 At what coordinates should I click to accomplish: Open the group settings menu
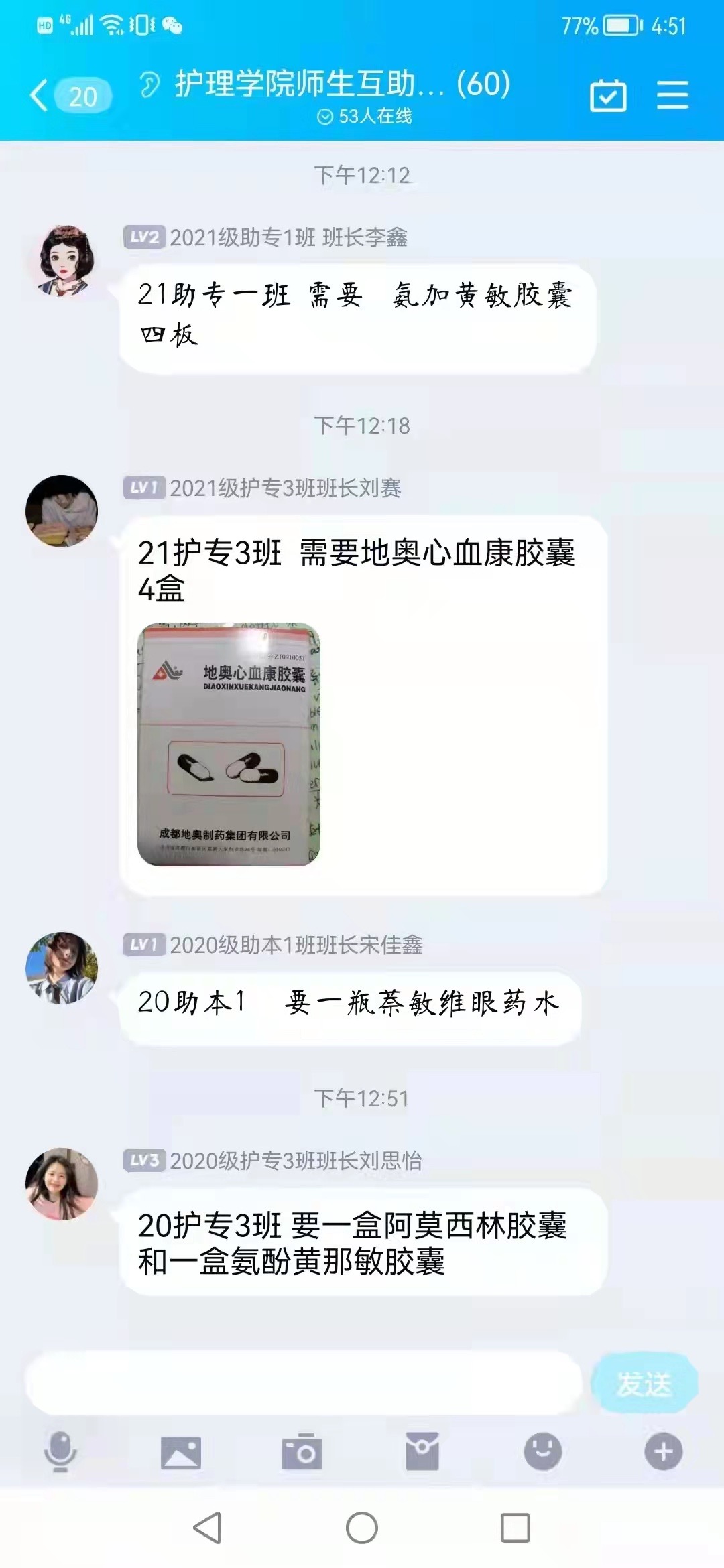(672, 95)
